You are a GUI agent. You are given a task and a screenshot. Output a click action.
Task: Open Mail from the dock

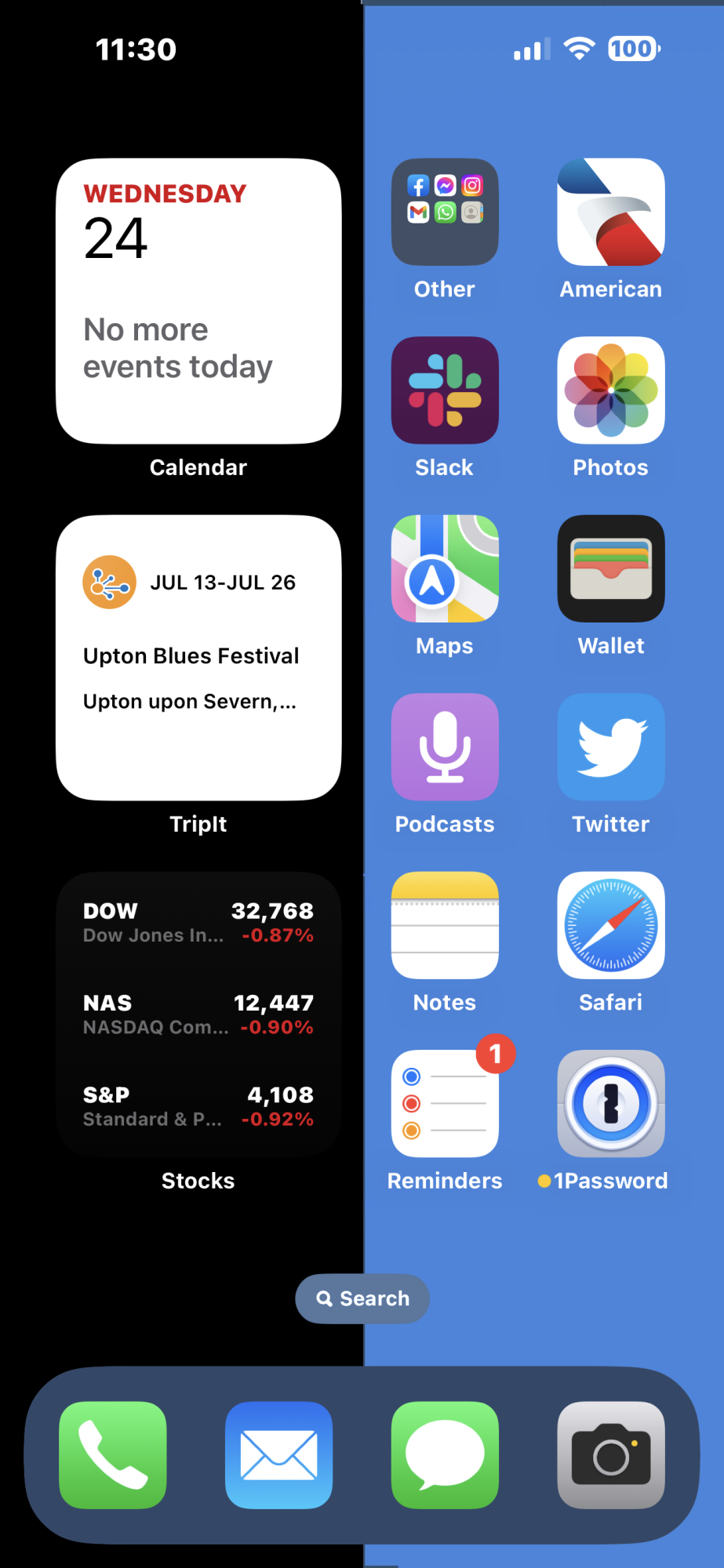pos(278,1455)
